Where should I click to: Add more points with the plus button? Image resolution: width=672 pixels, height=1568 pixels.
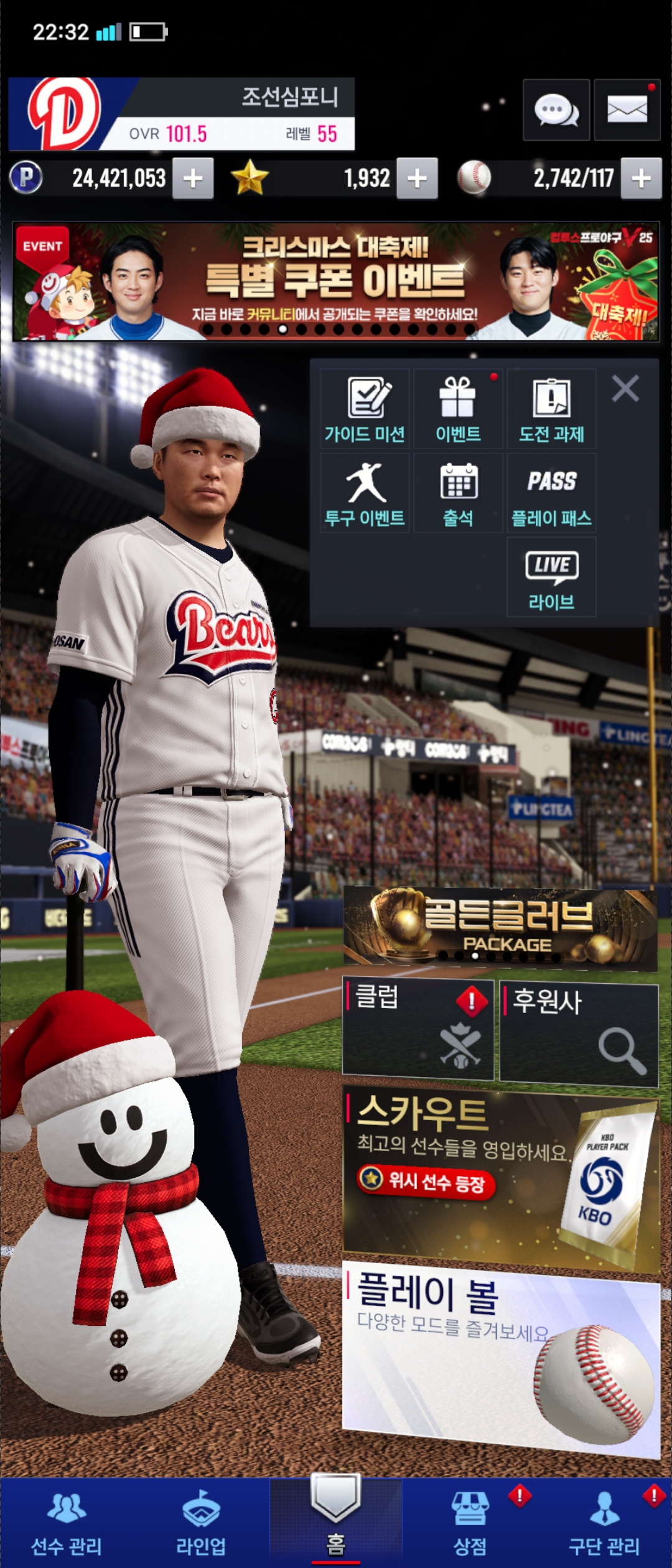pos(193,179)
